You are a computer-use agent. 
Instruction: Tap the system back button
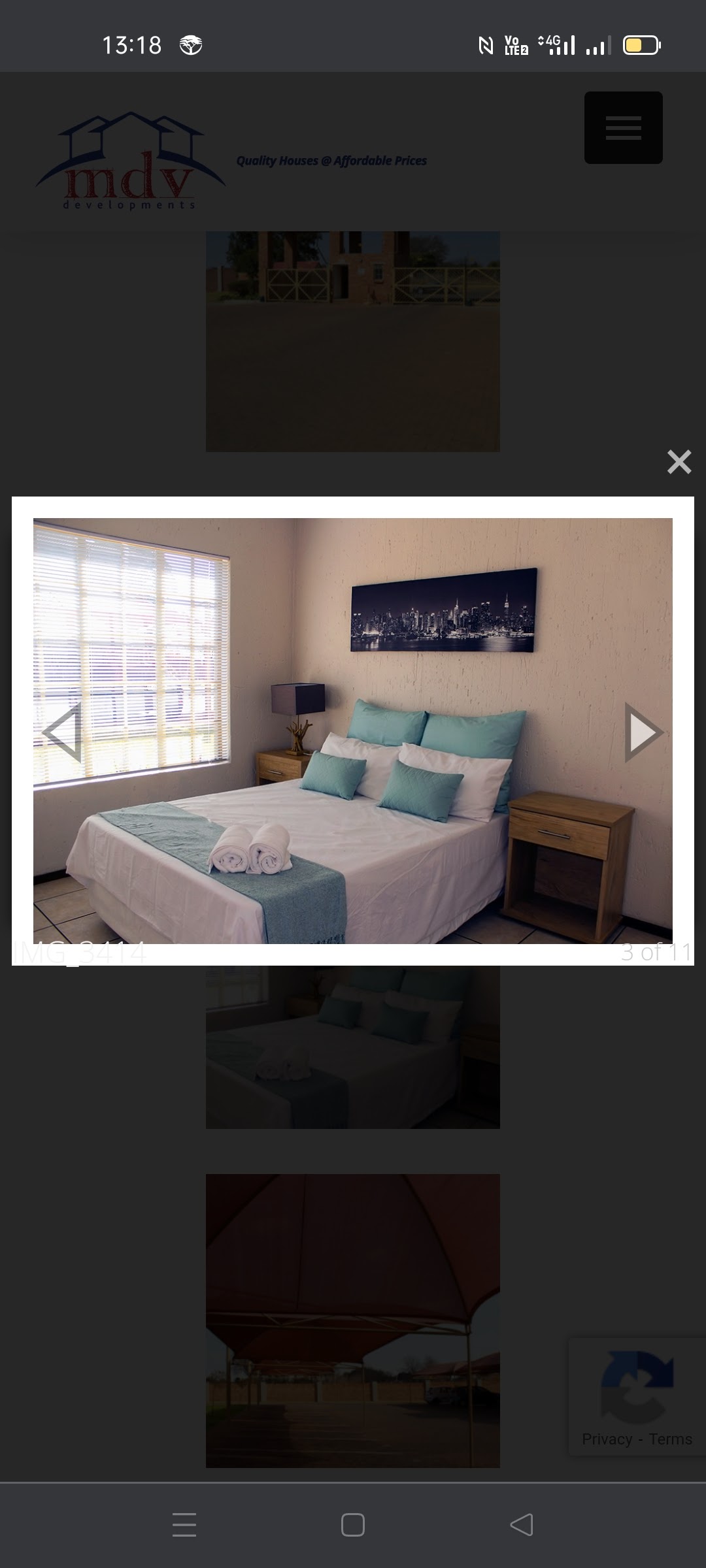(x=522, y=1525)
